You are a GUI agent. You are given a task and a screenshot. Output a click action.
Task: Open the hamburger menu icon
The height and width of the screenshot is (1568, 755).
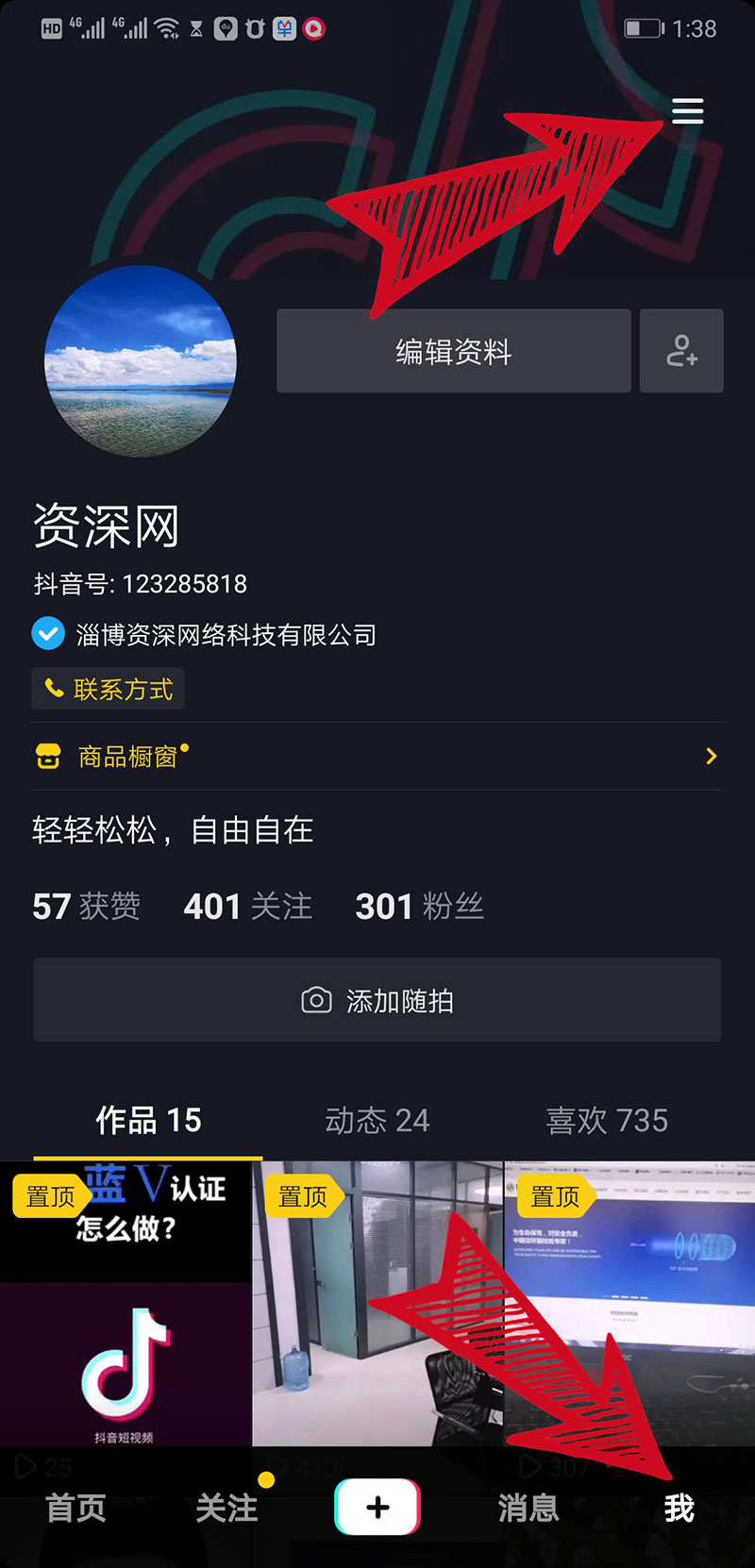click(687, 111)
